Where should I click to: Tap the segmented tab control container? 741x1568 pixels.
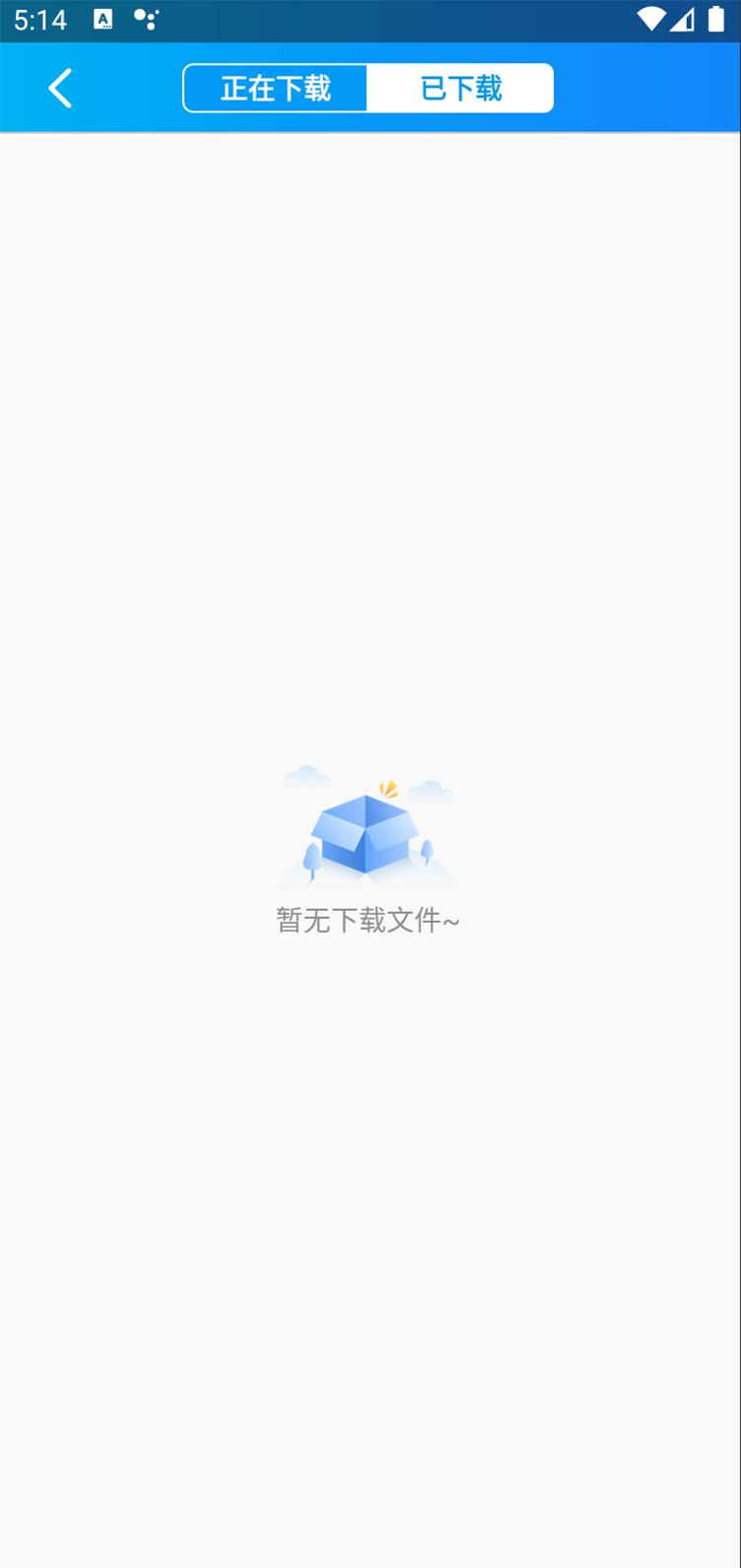point(368,88)
